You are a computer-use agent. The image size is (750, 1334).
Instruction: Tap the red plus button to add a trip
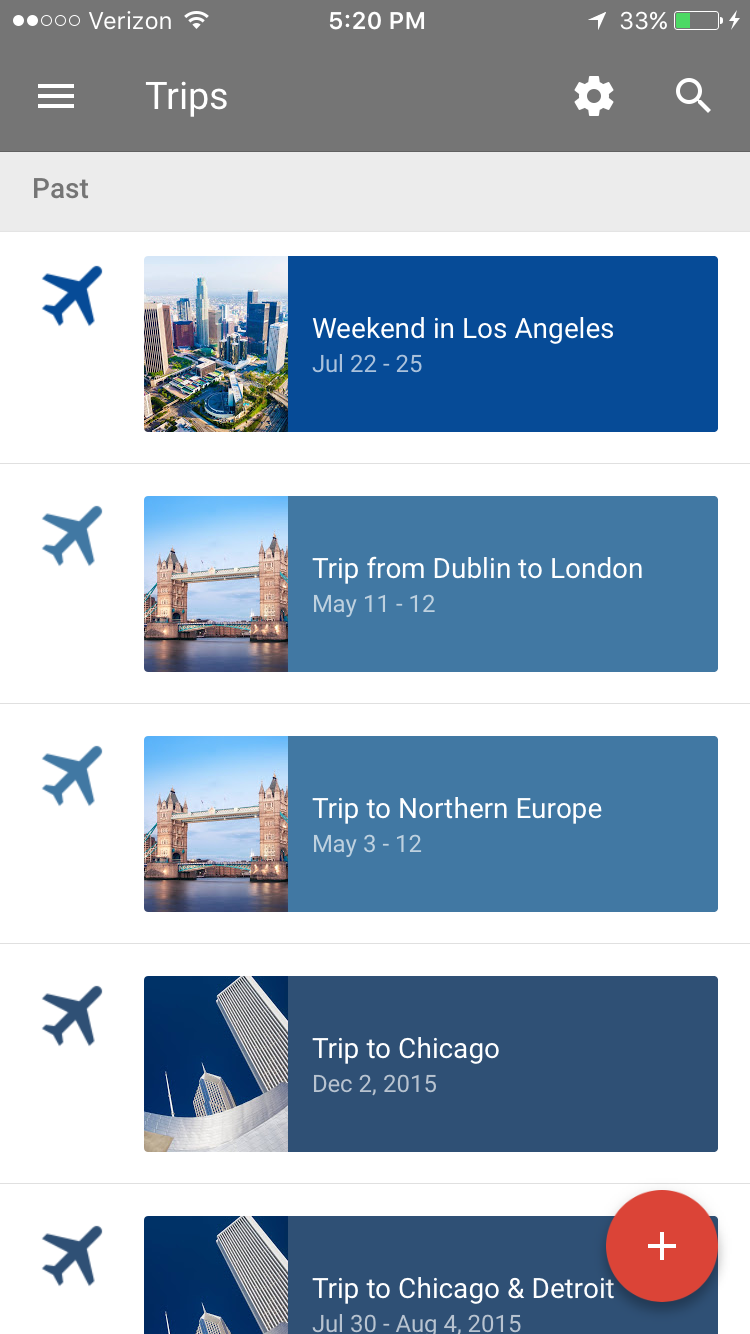tap(662, 1246)
